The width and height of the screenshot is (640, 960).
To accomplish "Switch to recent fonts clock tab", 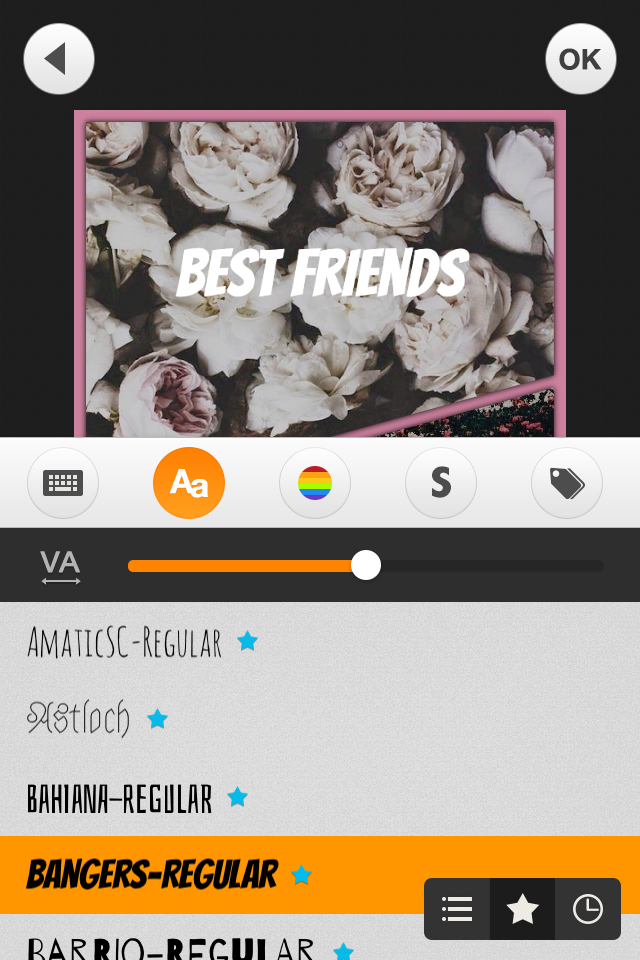I will [x=587, y=909].
